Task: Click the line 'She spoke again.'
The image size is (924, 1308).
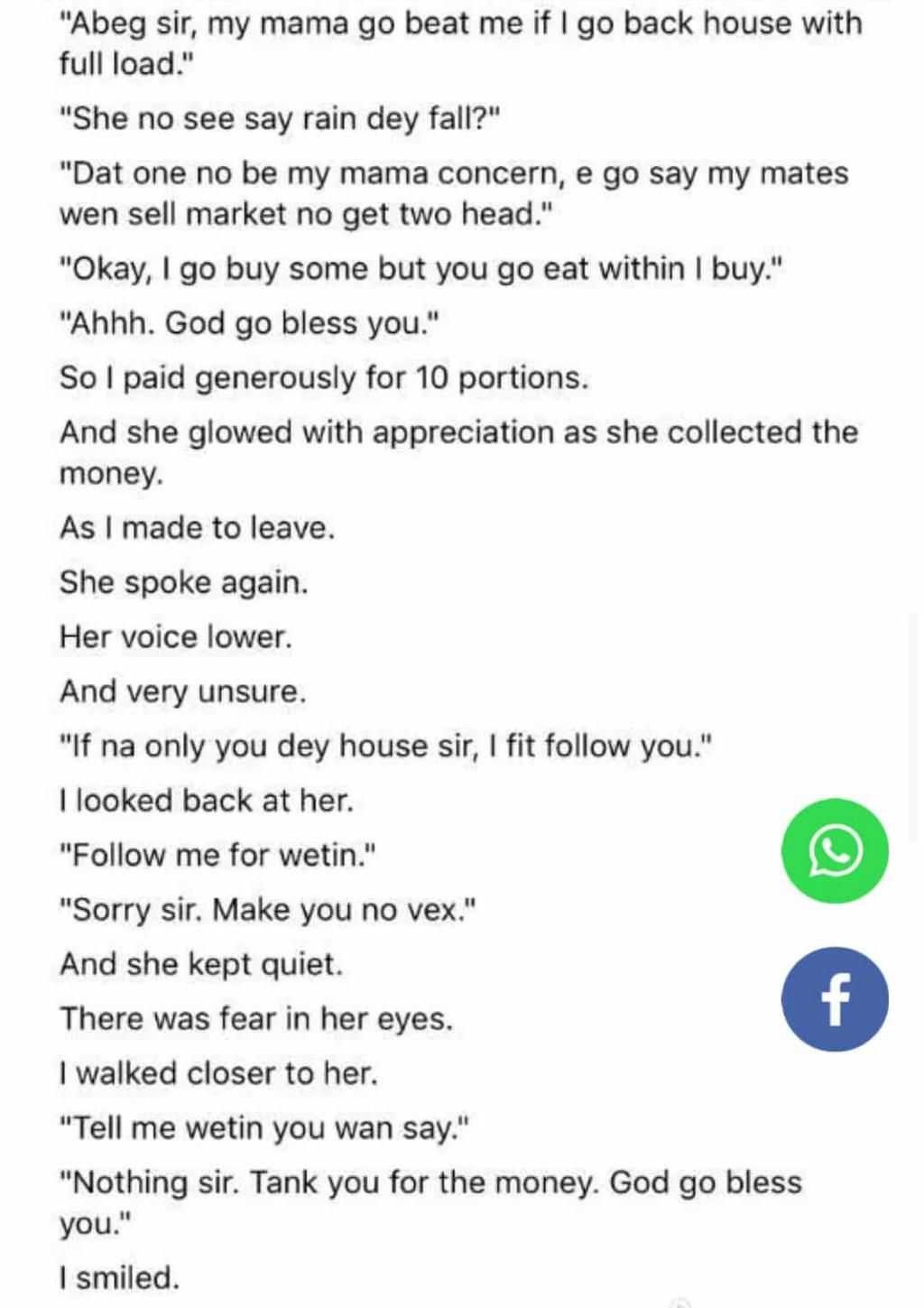Action: [184, 582]
